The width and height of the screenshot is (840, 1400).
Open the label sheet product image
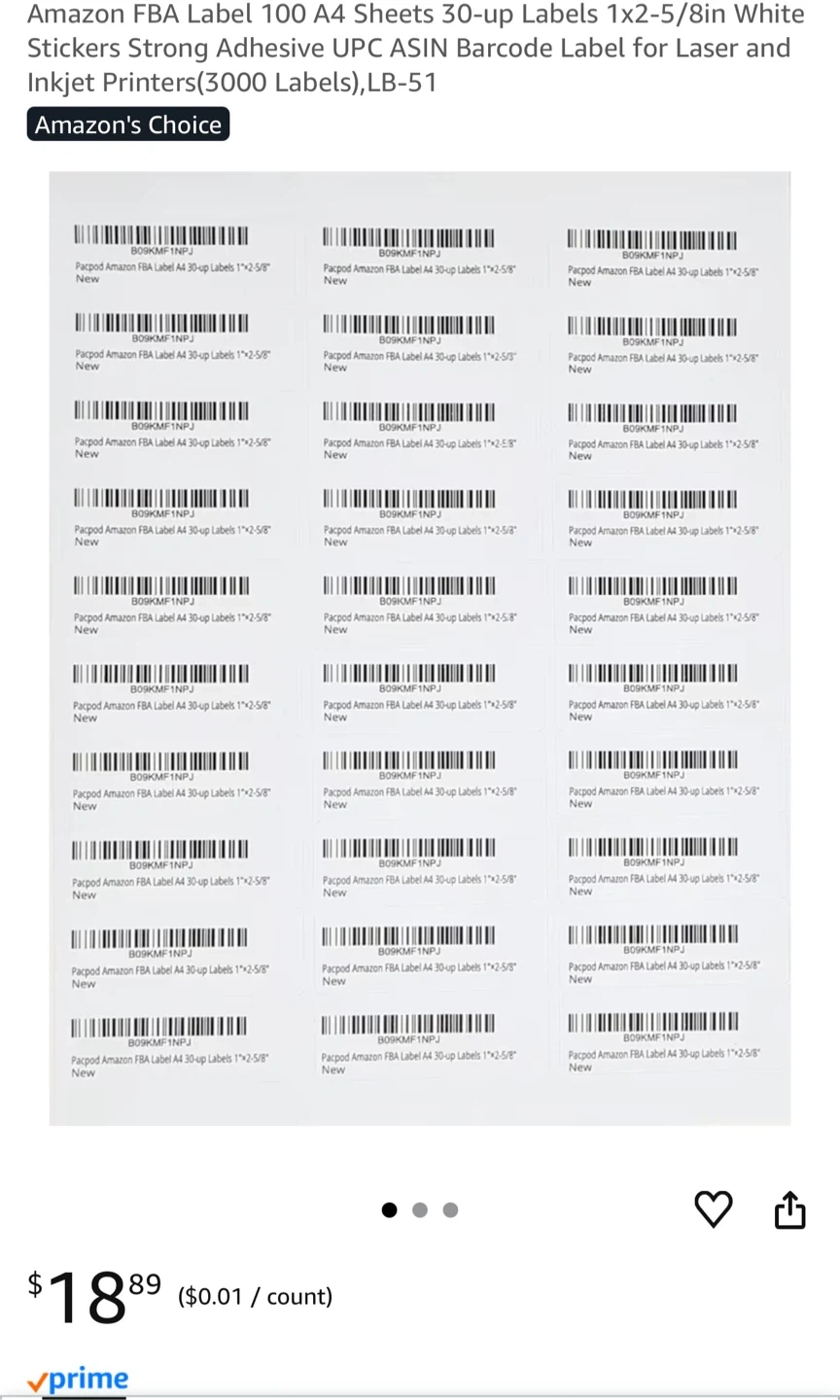[x=420, y=648]
